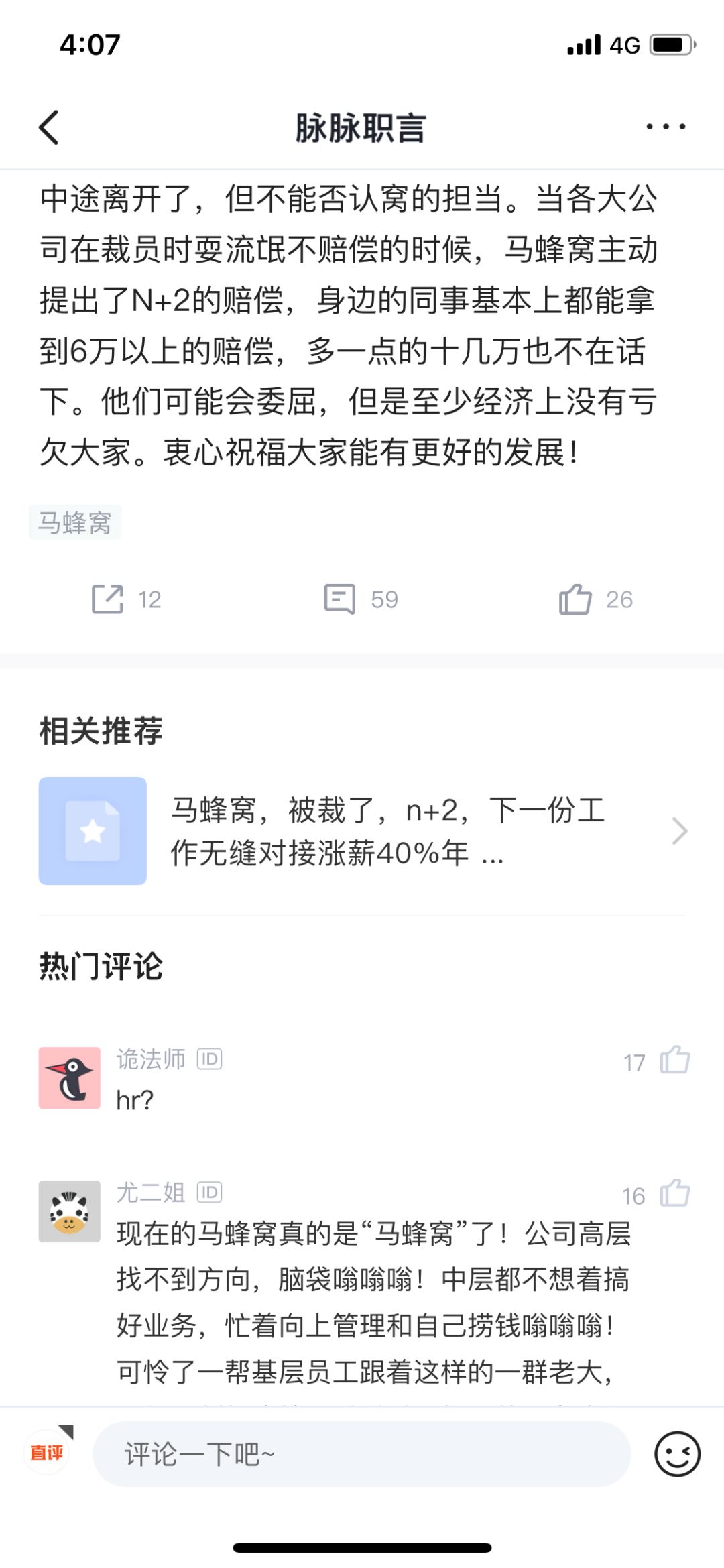724x1568 pixels.
Task: Open 诡法师's penguin avatar
Action: click(x=70, y=1078)
